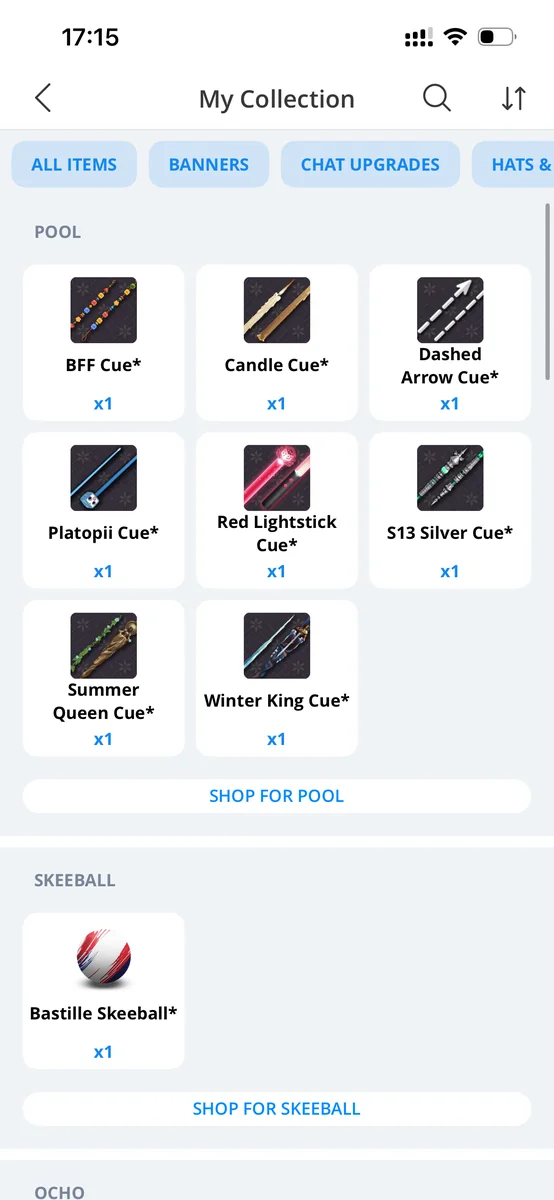Open the Bastille Skeeball item
The height and width of the screenshot is (1200, 554).
point(103,991)
